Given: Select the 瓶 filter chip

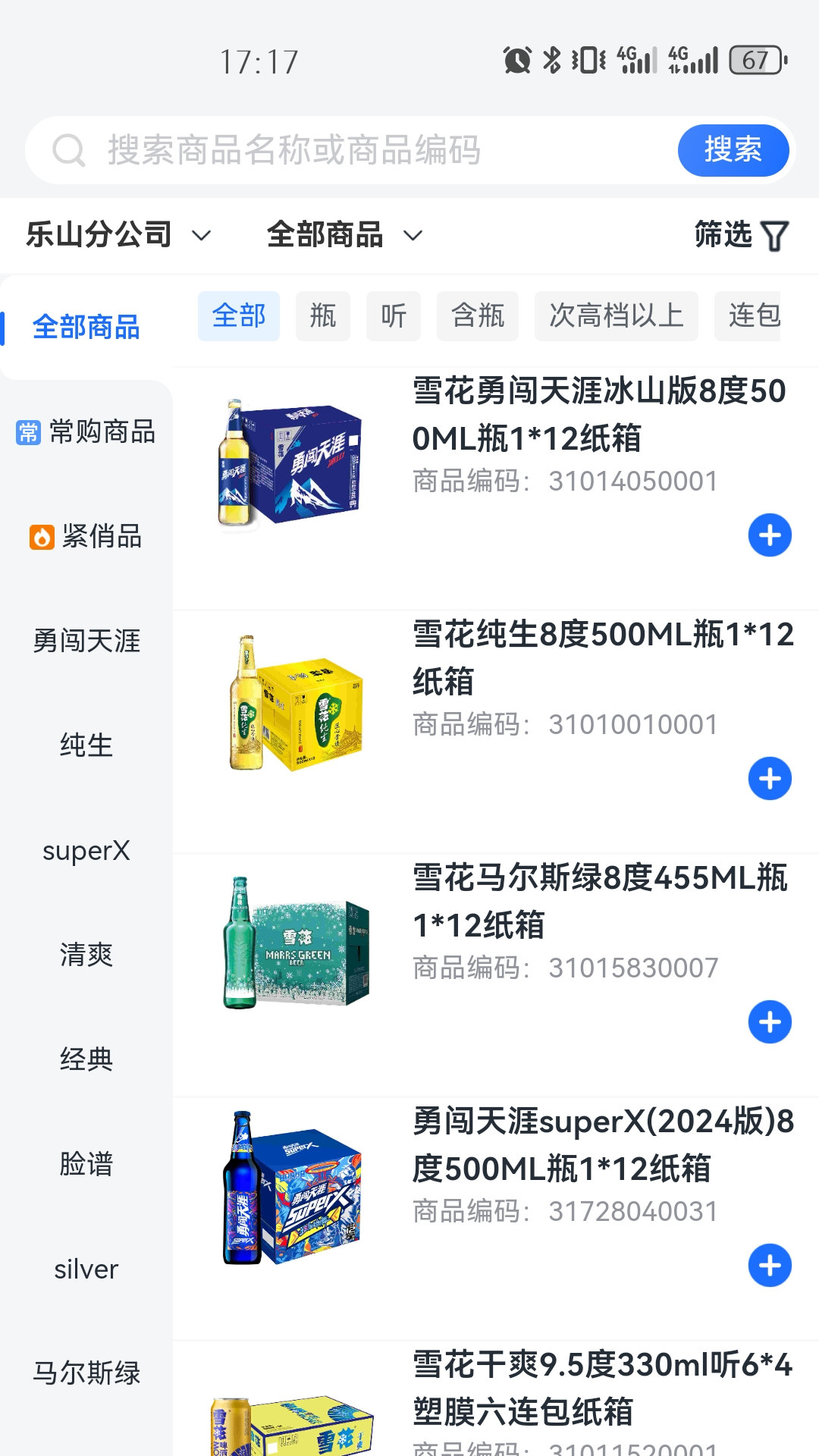Looking at the screenshot, I should tap(322, 316).
